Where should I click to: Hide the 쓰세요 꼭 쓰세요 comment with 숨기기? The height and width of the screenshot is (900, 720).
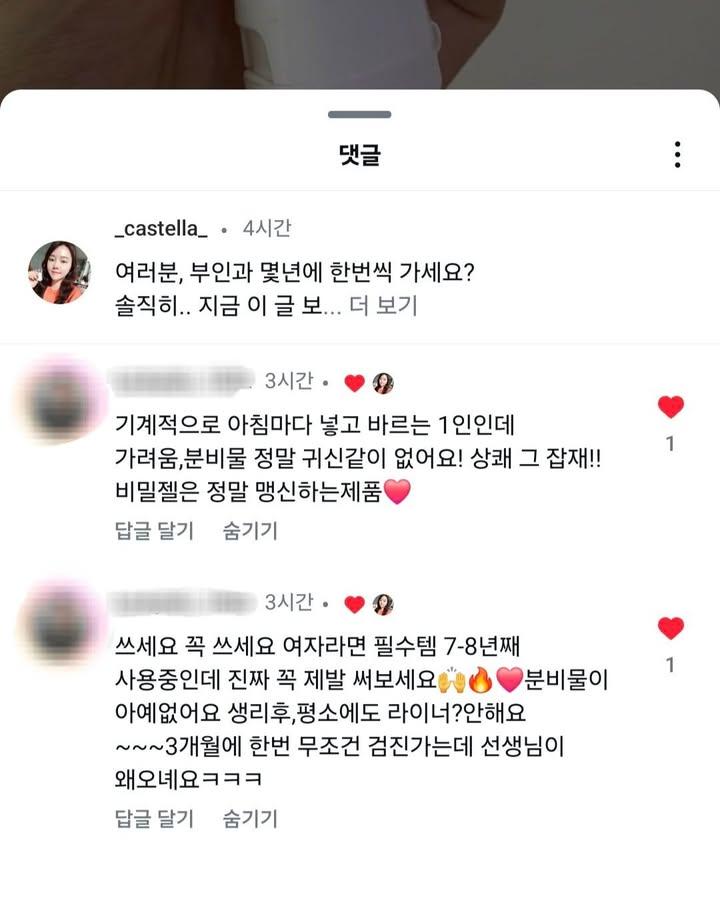tap(250, 817)
